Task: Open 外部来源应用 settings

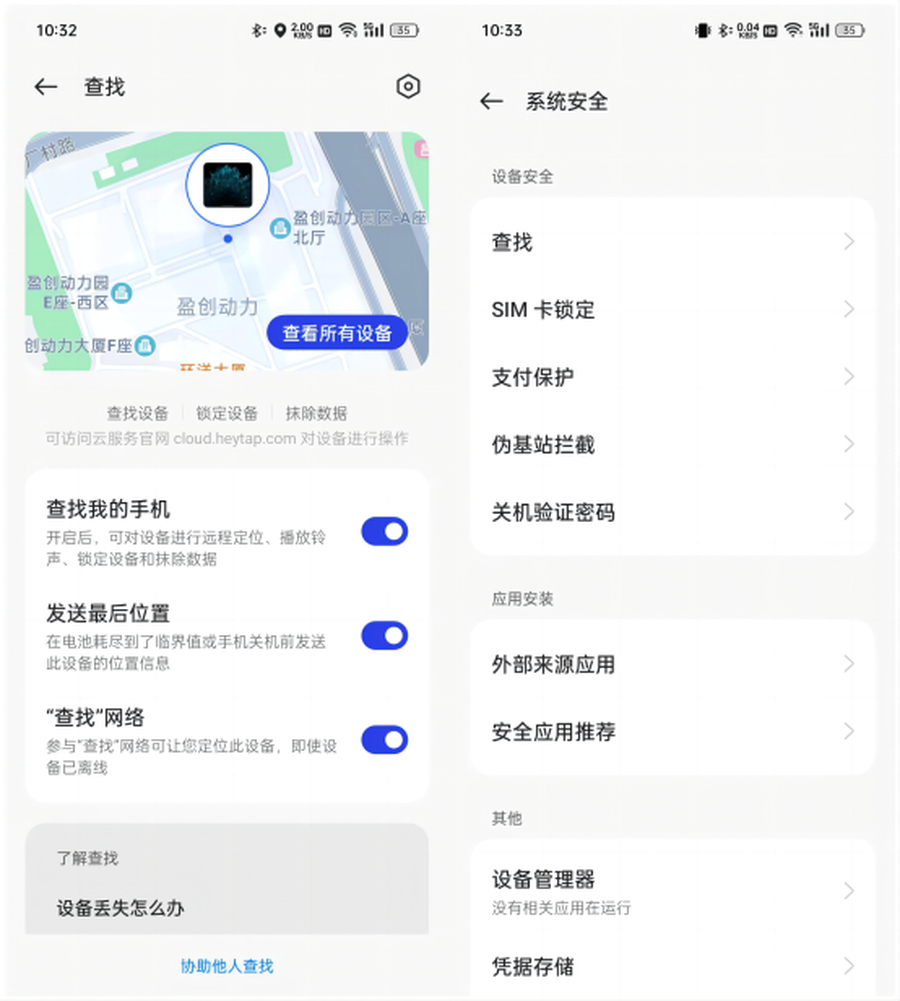Action: 672,664
